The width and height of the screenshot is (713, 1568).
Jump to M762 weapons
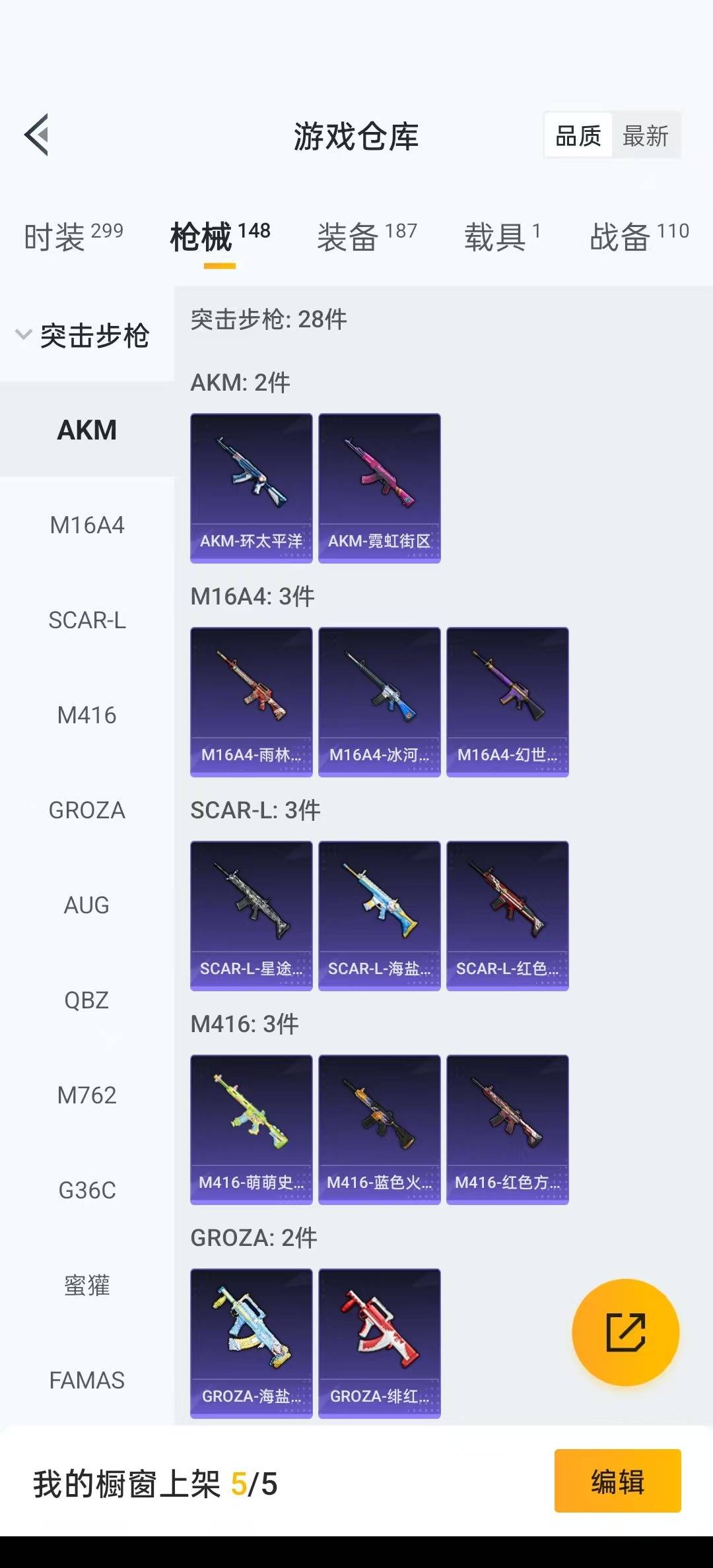(86, 1095)
